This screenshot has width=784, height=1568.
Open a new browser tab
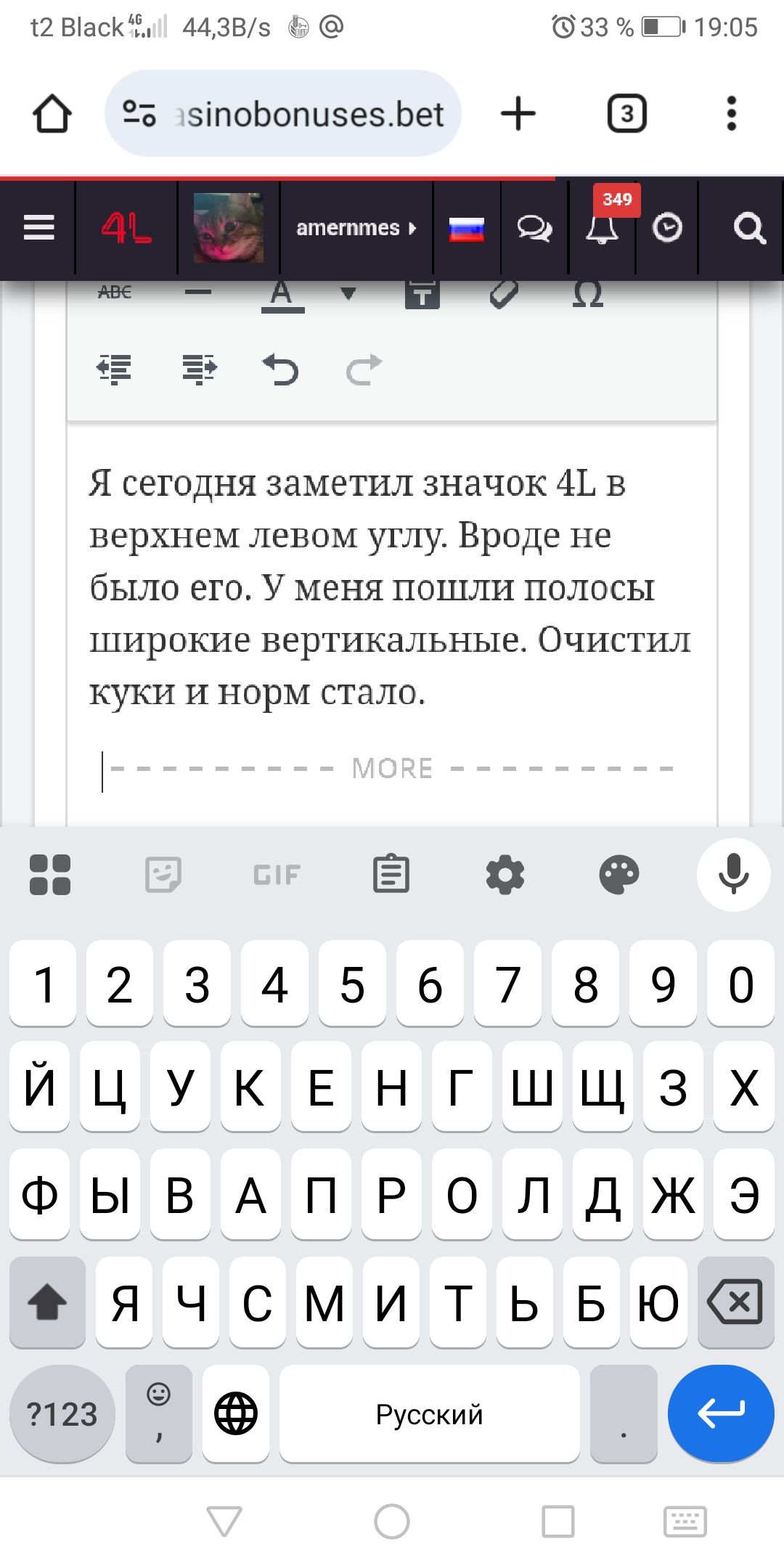(518, 114)
